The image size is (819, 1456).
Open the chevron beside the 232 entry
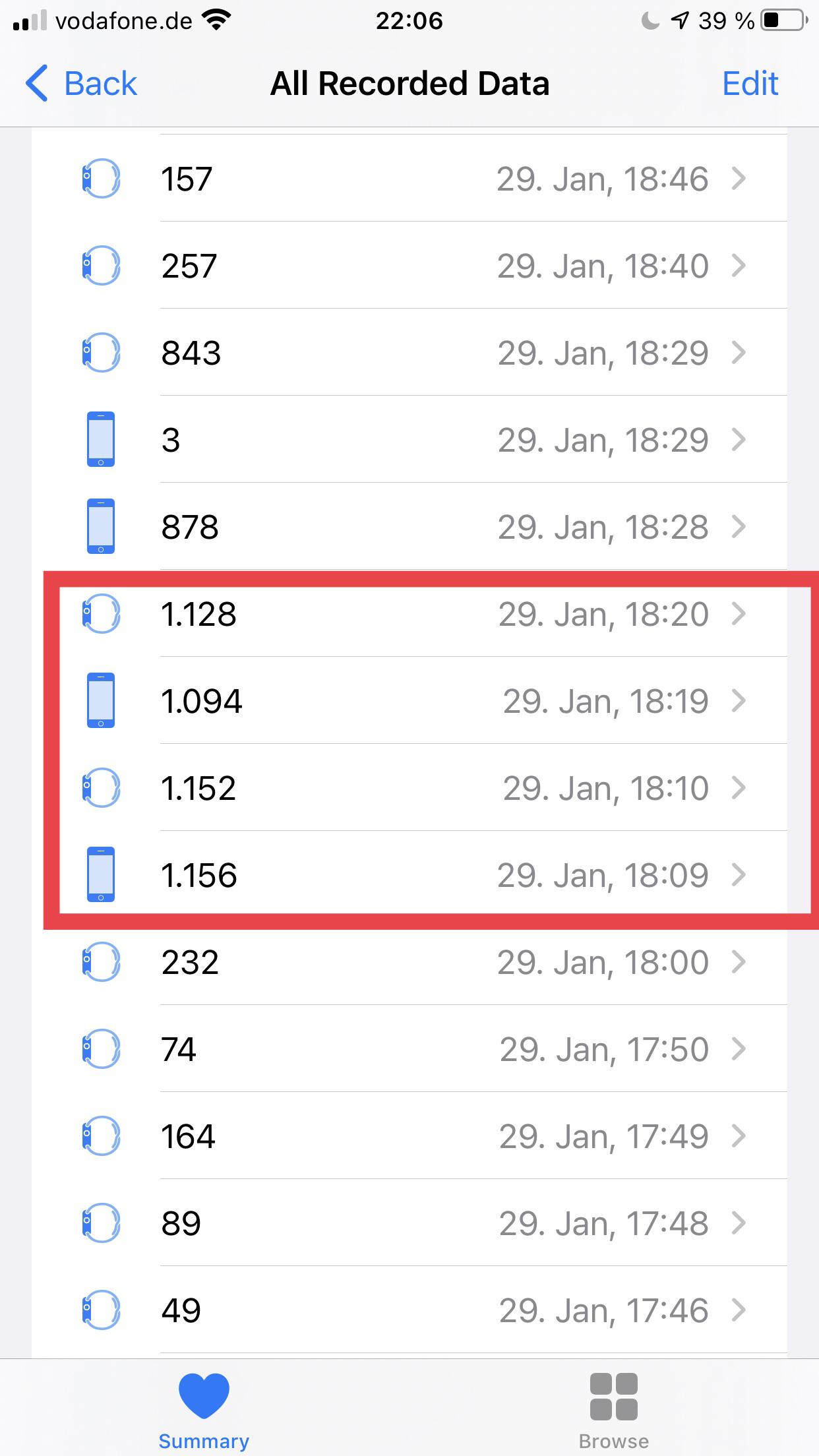click(x=739, y=962)
